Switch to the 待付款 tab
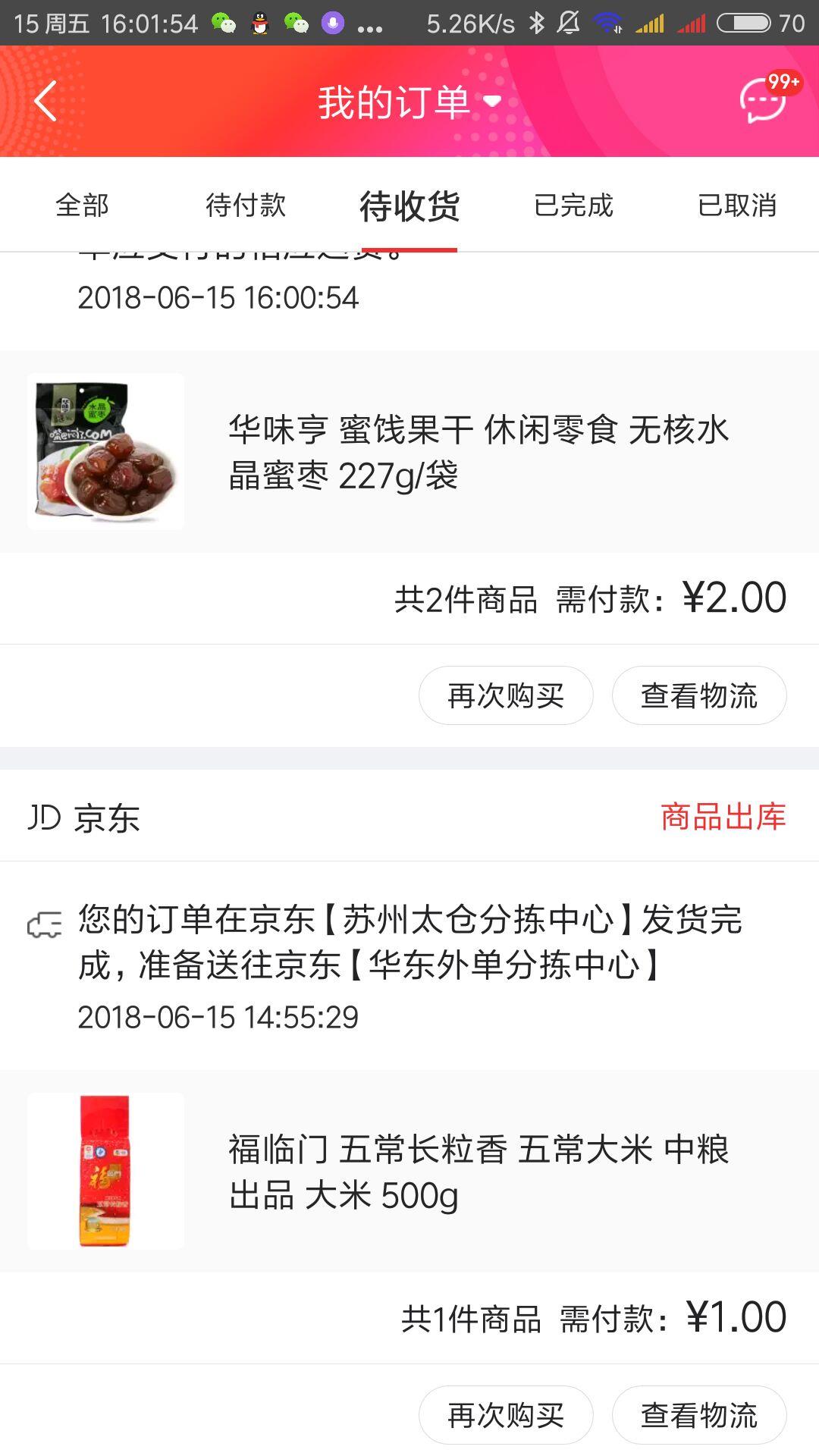 coord(246,205)
